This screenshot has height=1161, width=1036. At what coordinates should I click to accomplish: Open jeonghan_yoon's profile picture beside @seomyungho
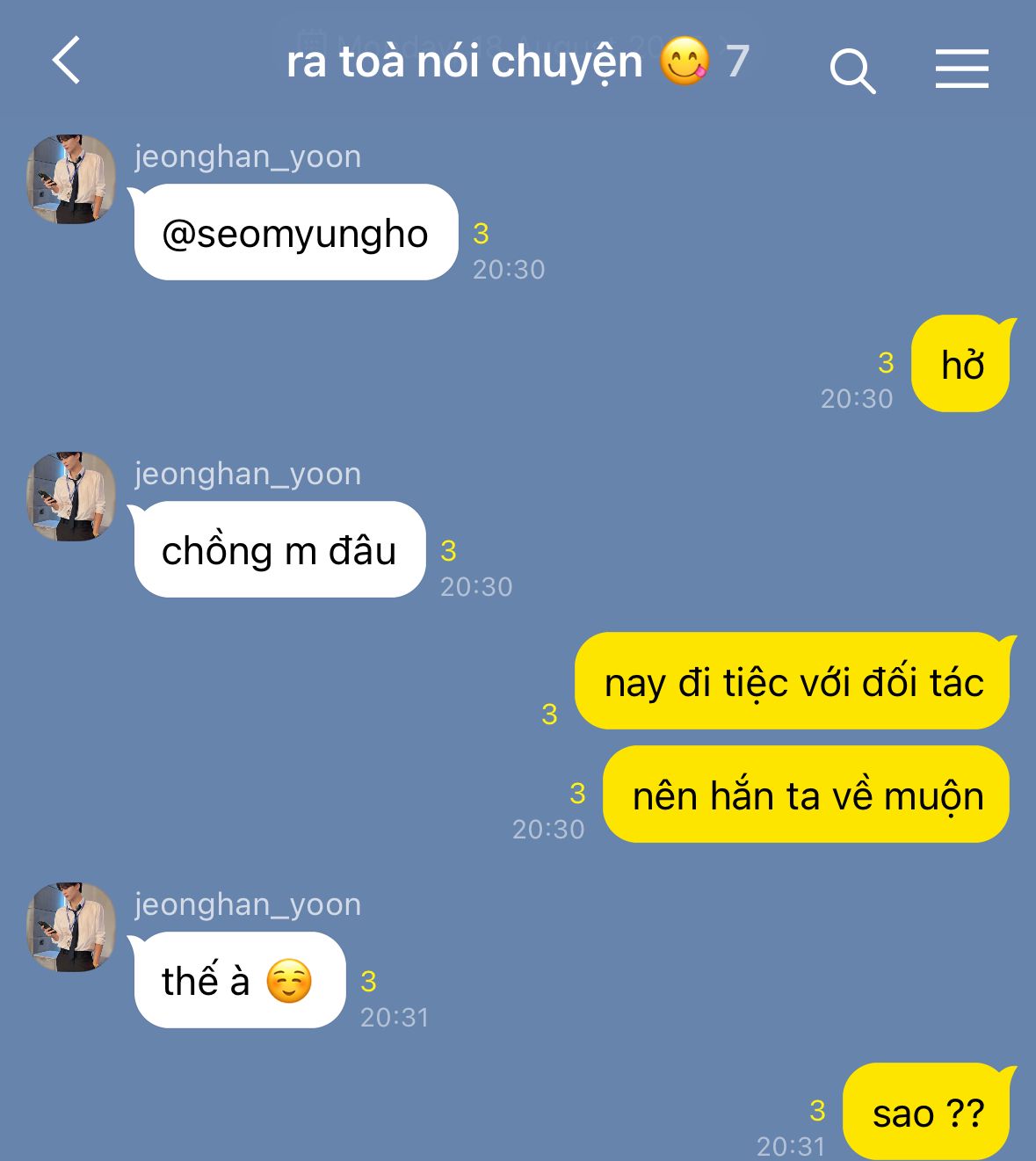tap(71, 179)
